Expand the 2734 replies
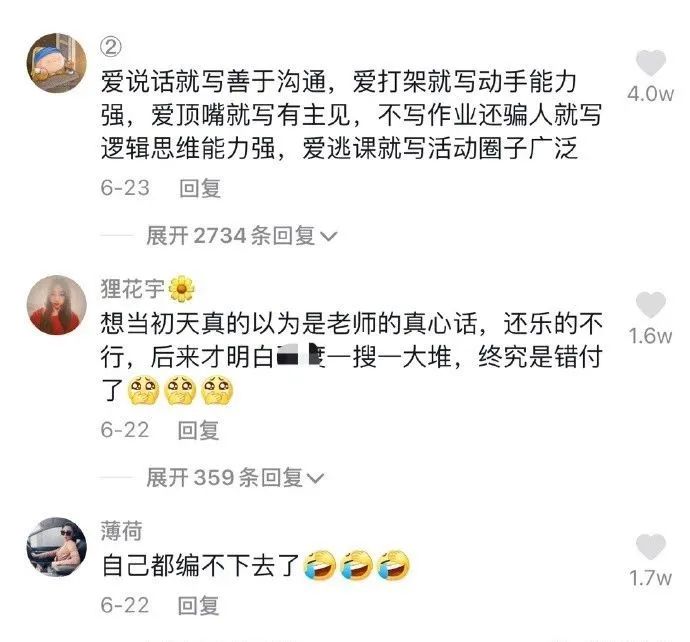The width and height of the screenshot is (690, 642). click(x=241, y=236)
